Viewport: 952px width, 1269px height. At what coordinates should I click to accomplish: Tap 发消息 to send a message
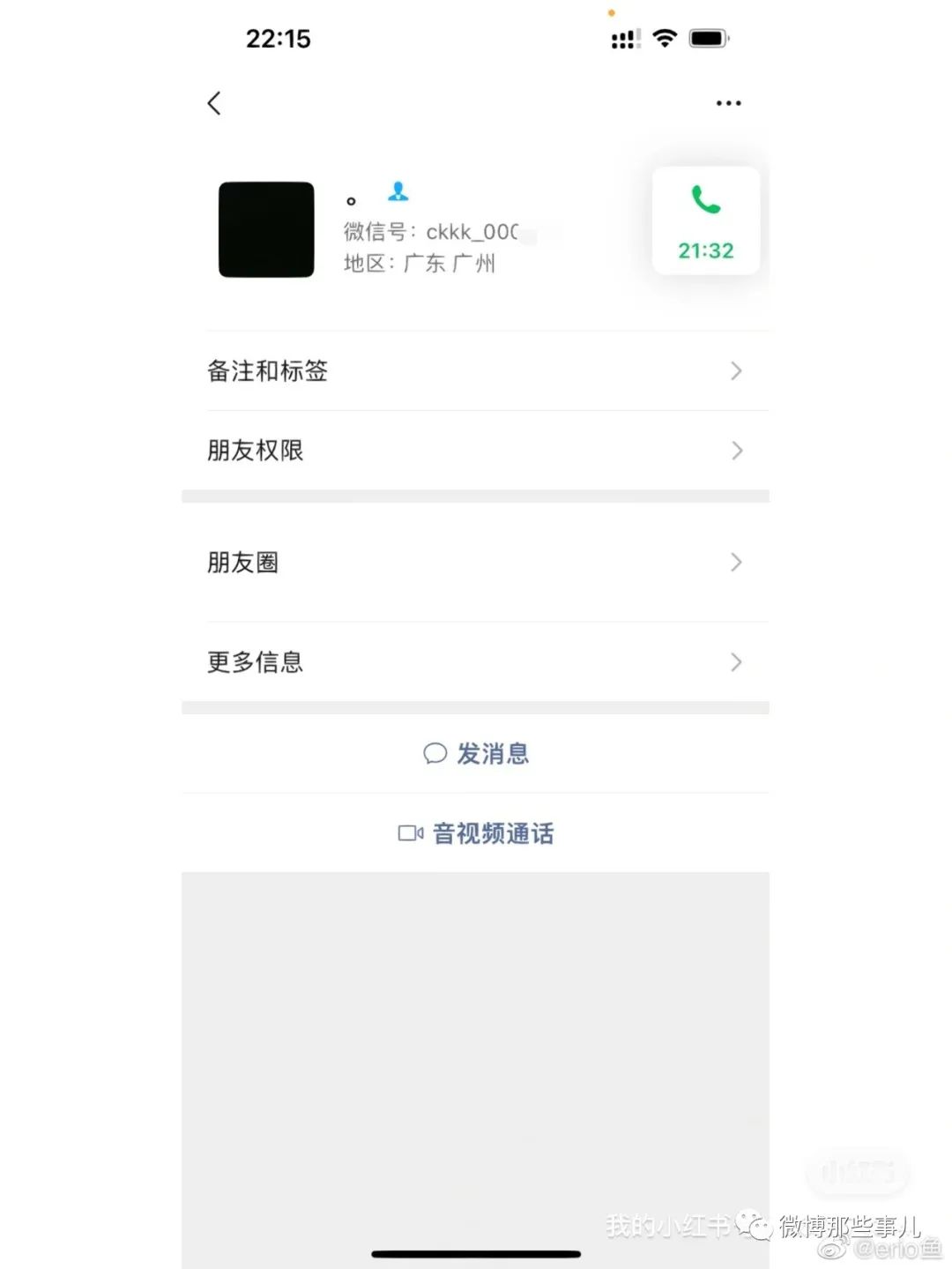pyautogui.click(x=476, y=754)
